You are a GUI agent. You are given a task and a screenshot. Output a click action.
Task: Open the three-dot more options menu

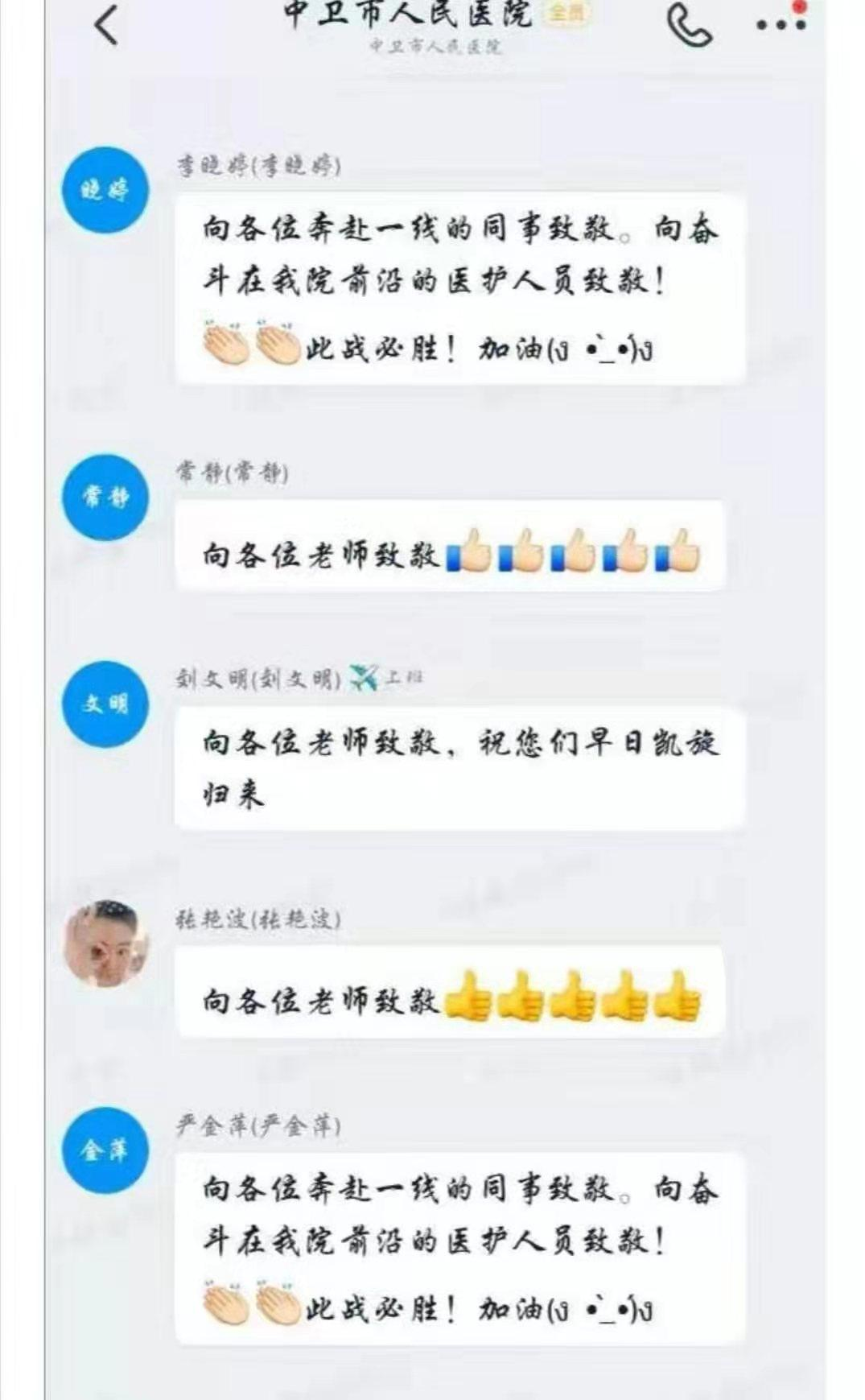(781, 24)
